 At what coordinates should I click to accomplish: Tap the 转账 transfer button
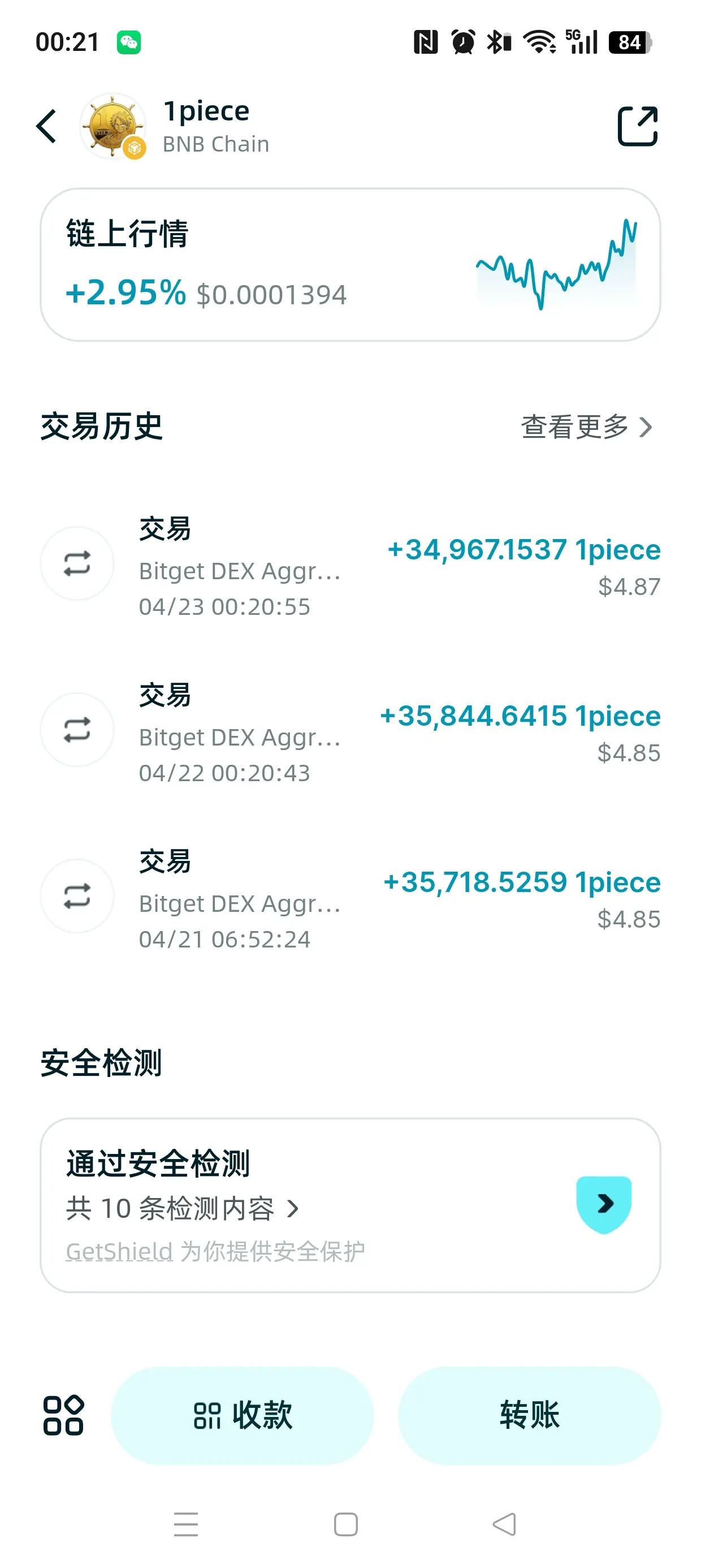pos(529,1415)
